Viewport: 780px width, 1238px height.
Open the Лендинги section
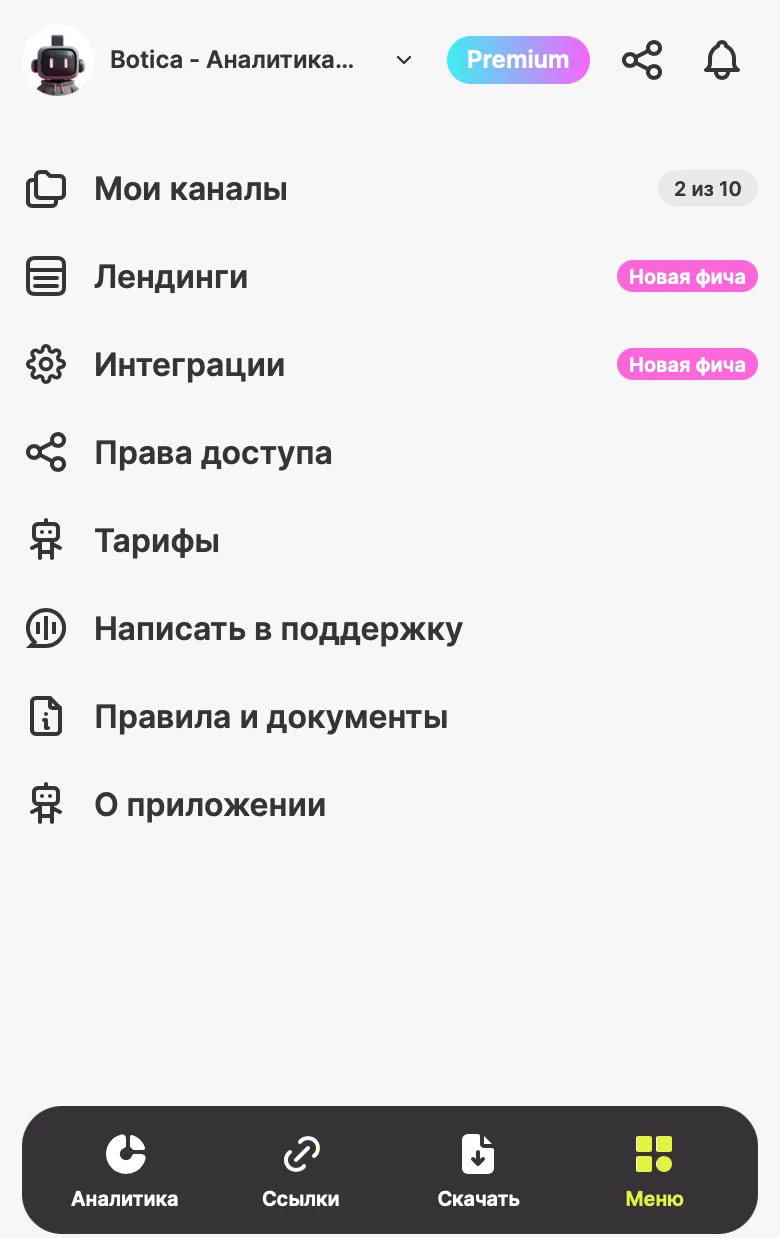(171, 277)
